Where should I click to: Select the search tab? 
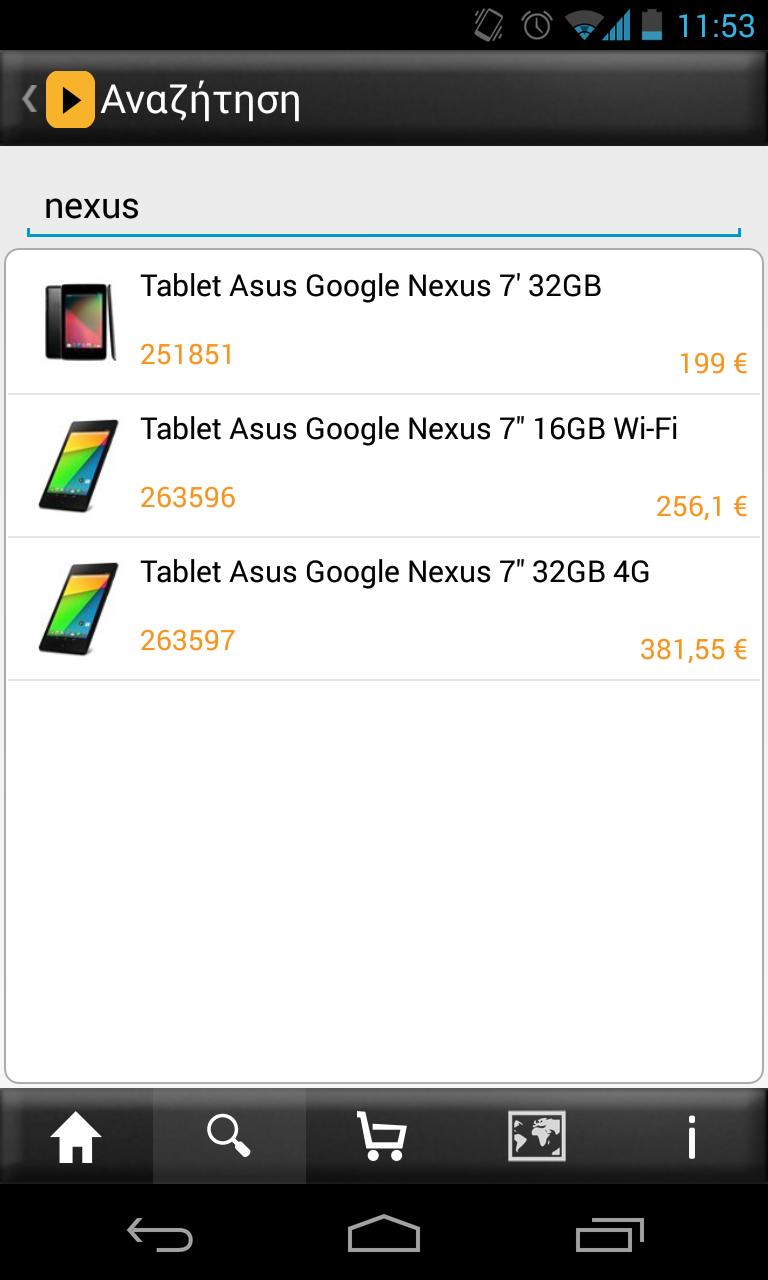(229, 1137)
